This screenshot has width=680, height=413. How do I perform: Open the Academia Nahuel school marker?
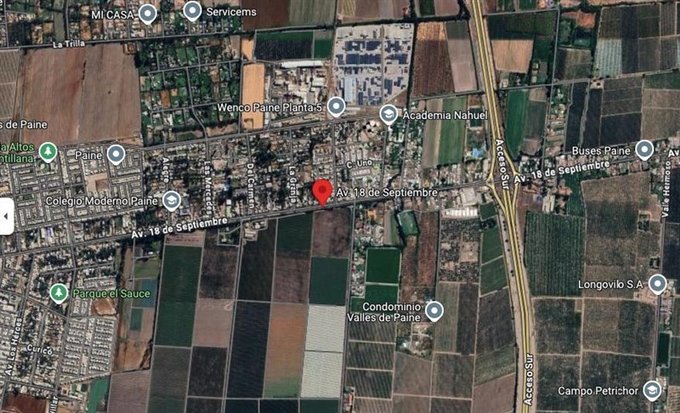pyautogui.click(x=387, y=115)
